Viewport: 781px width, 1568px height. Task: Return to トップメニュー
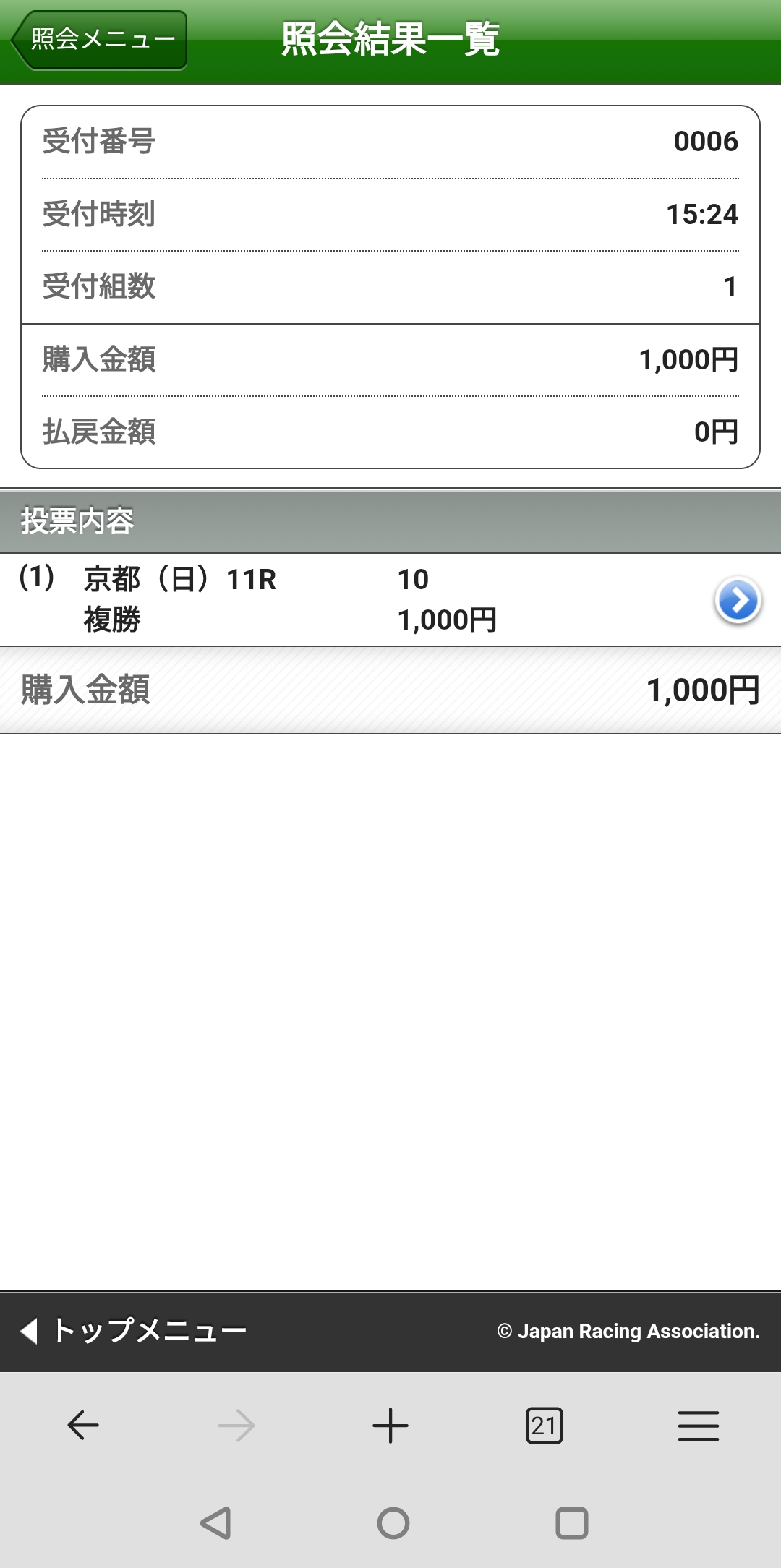click(134, 1331)
